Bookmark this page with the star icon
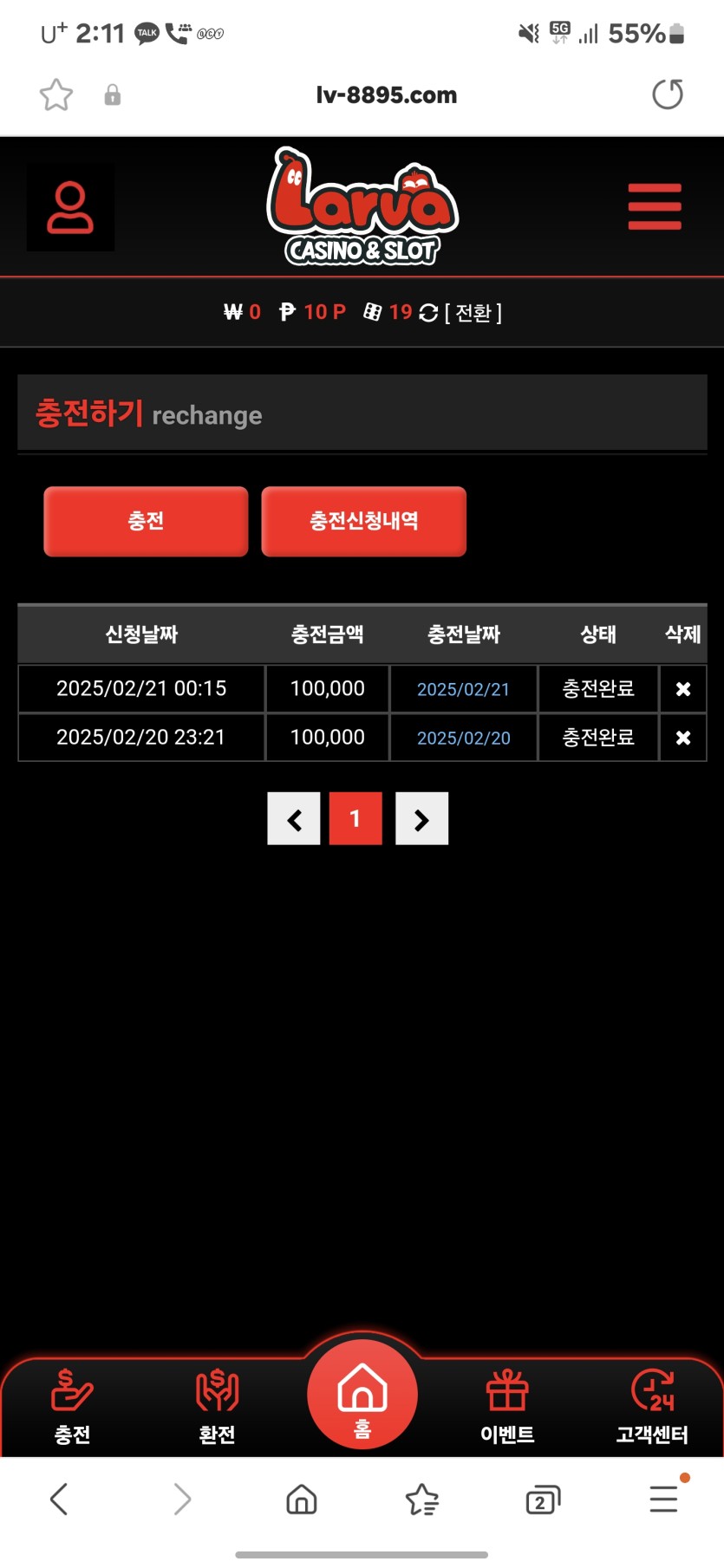Image resolution: width=724 pixels, height=1568 pixels. [56, 94]
